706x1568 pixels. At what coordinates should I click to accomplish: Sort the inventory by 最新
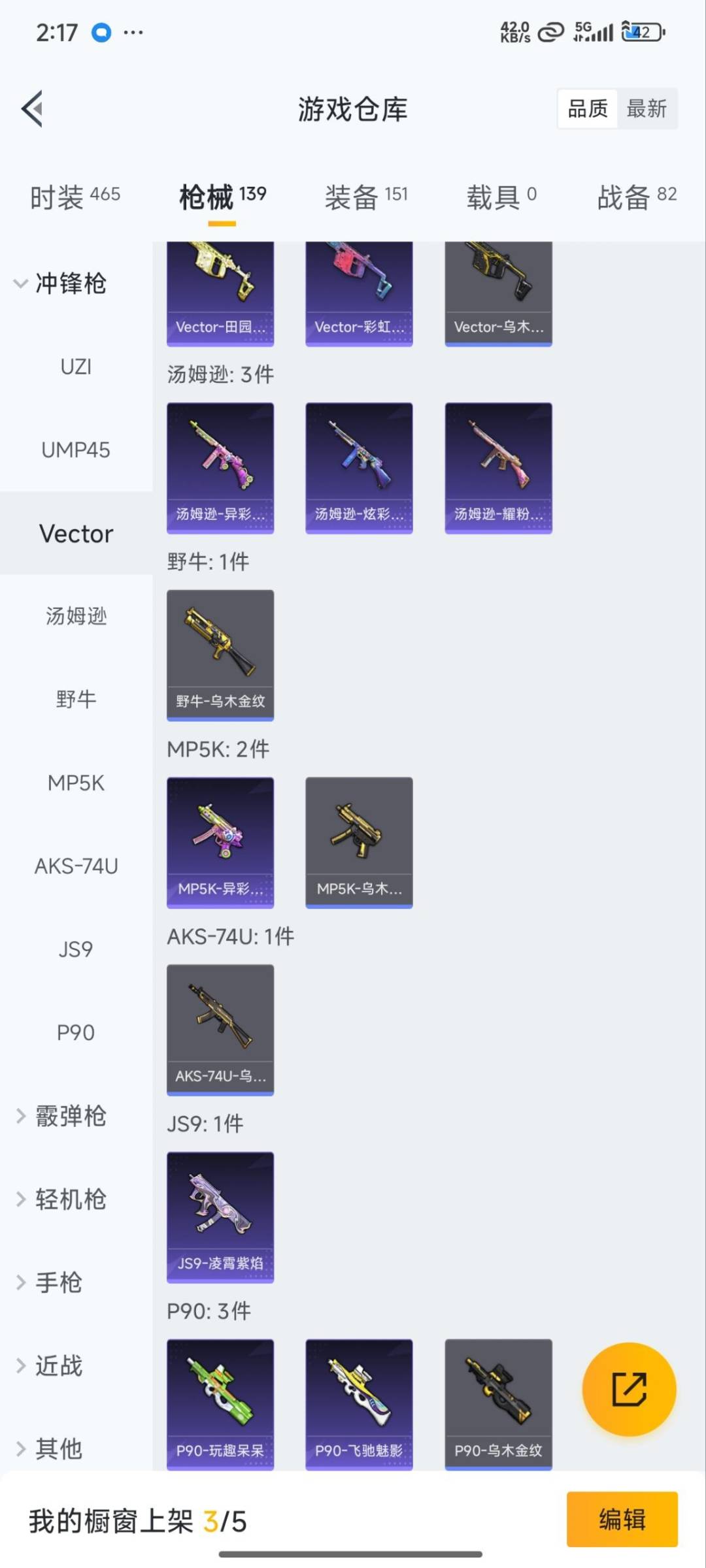646,108
